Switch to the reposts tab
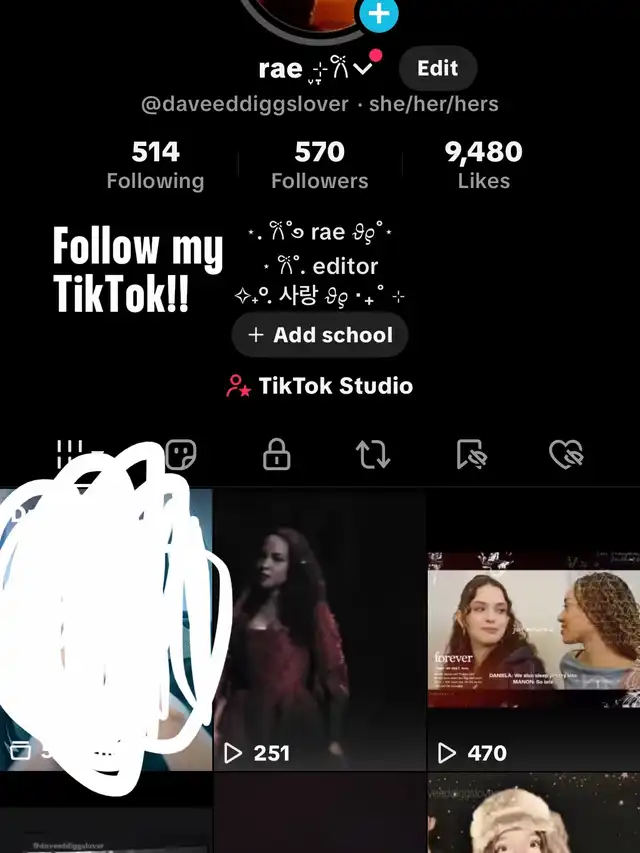The height and width of the screenshot is (853, 640). pyautogui.click(x=373, y=455)
